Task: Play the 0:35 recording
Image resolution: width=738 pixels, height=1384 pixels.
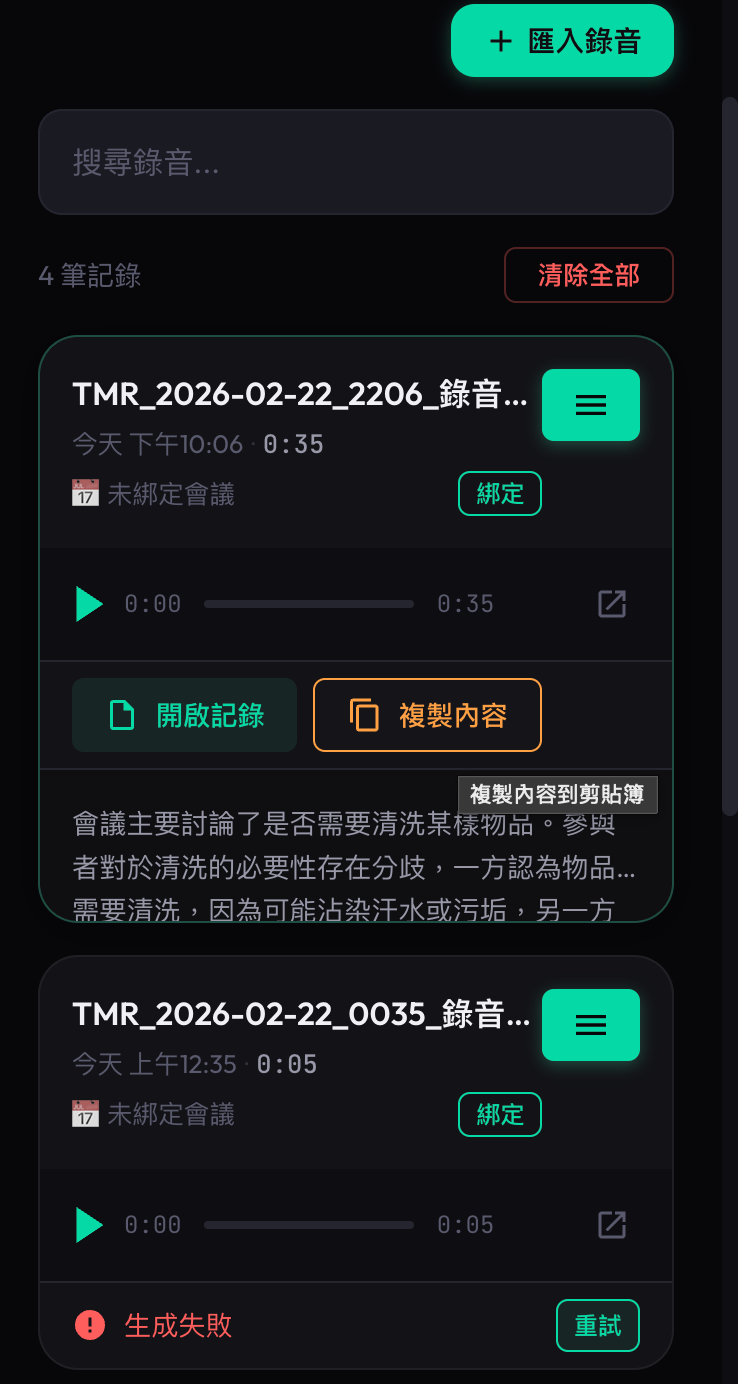Action: click(88, 603)
